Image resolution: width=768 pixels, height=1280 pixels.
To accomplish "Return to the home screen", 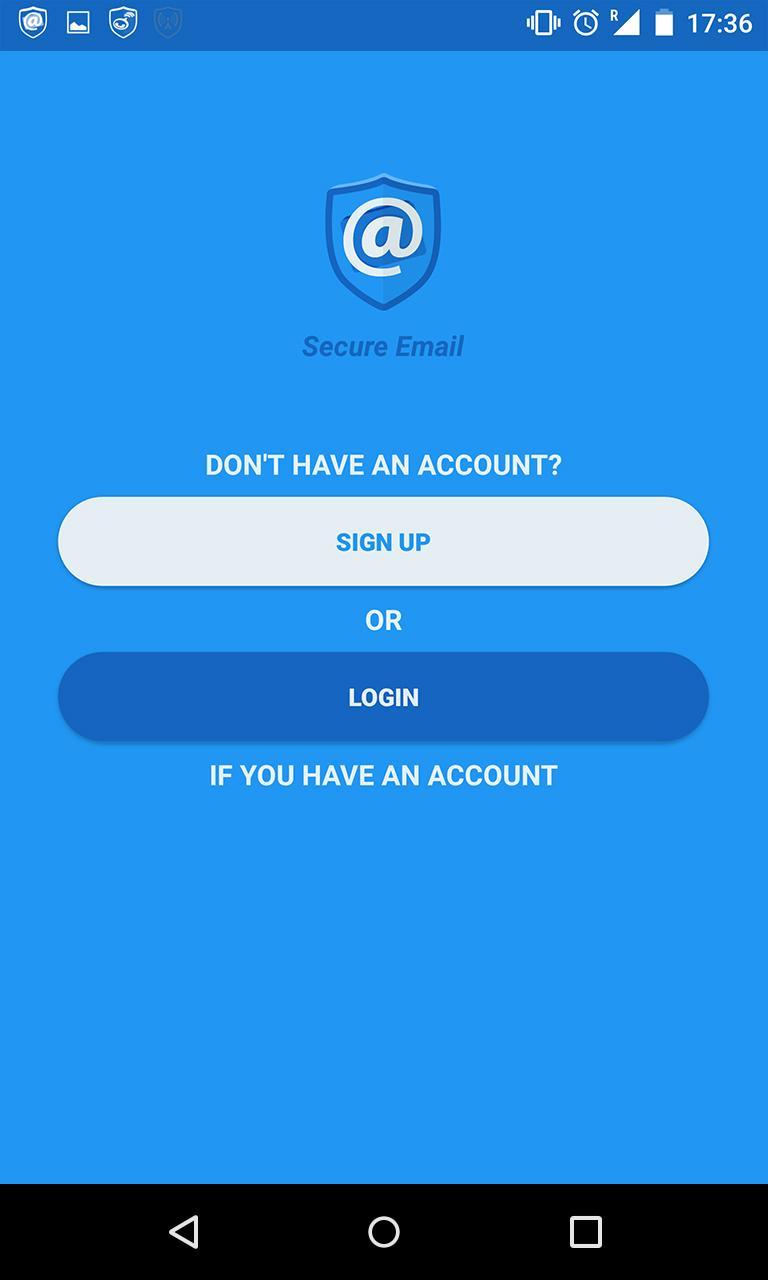I will [384, 1231].
